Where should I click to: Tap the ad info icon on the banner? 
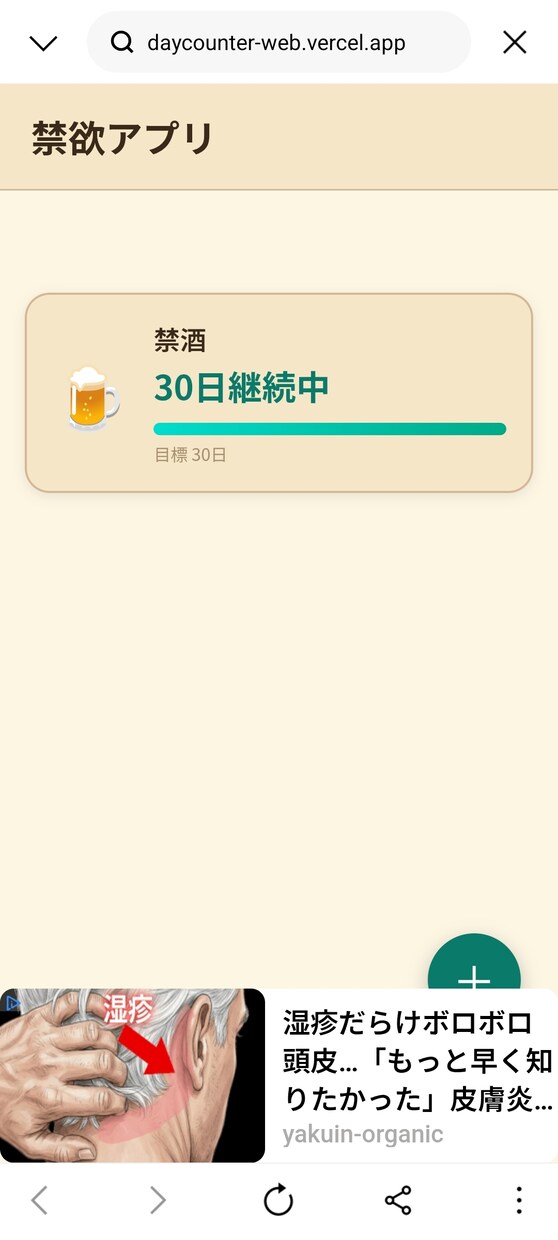click(x=13, y=1001)
